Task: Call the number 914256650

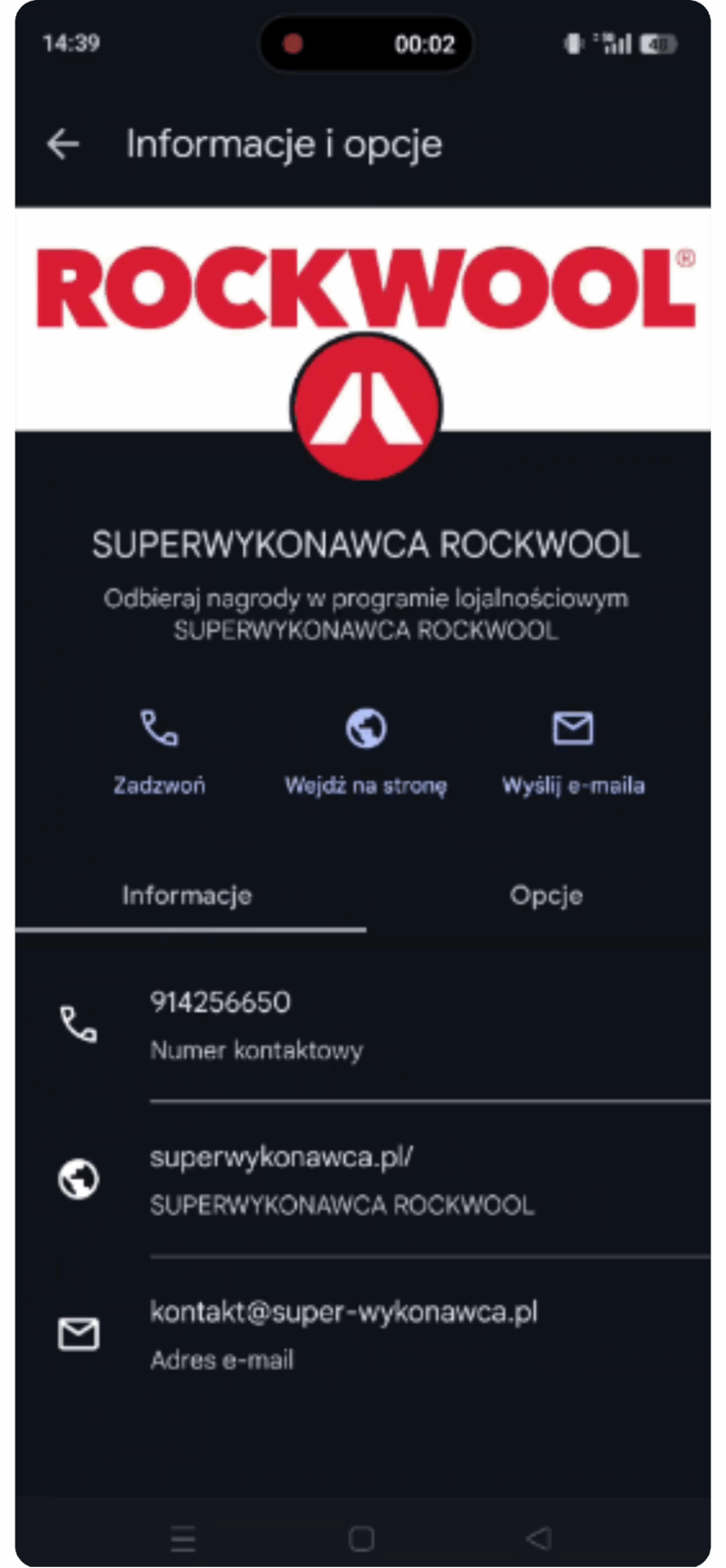Action: tap(363, 1024)
